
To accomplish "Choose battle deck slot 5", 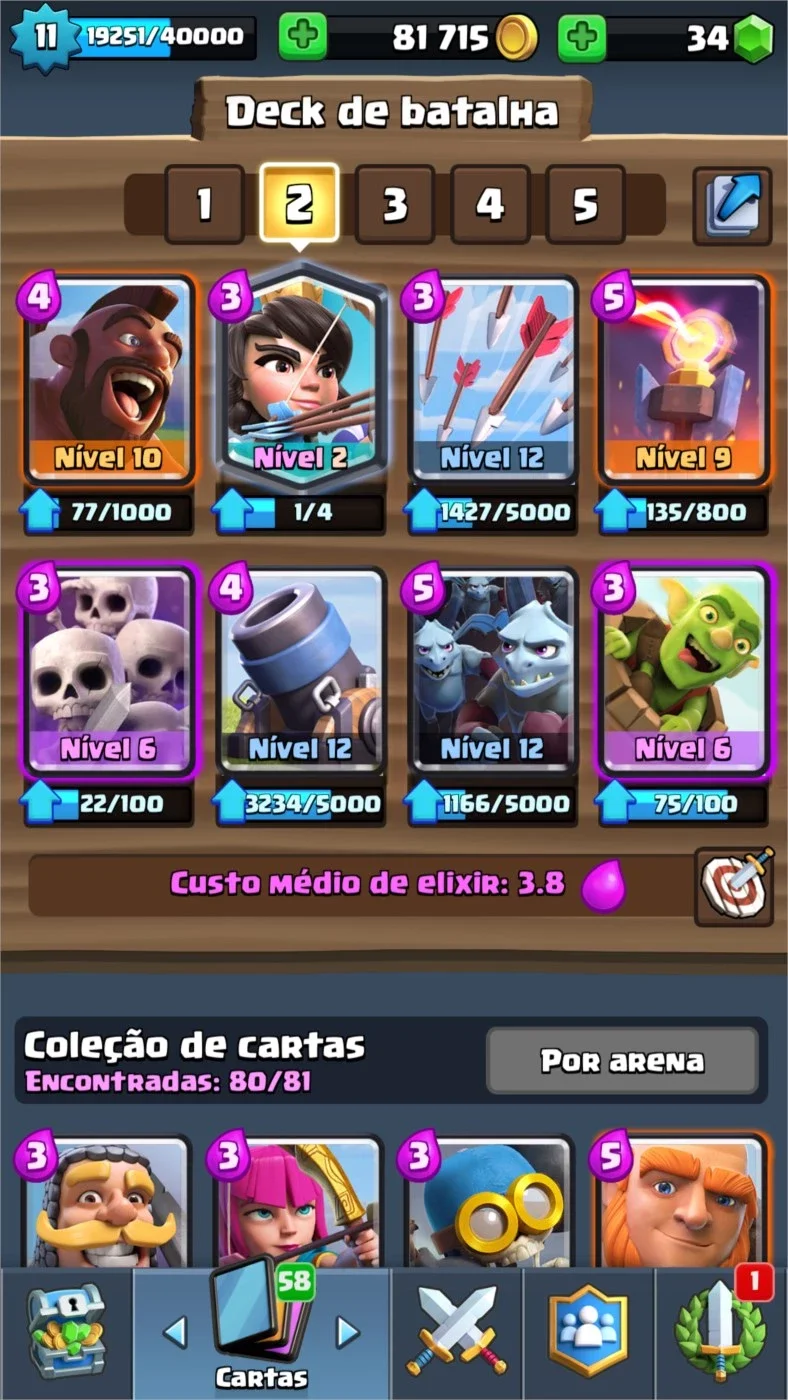I will pos(585,204).
